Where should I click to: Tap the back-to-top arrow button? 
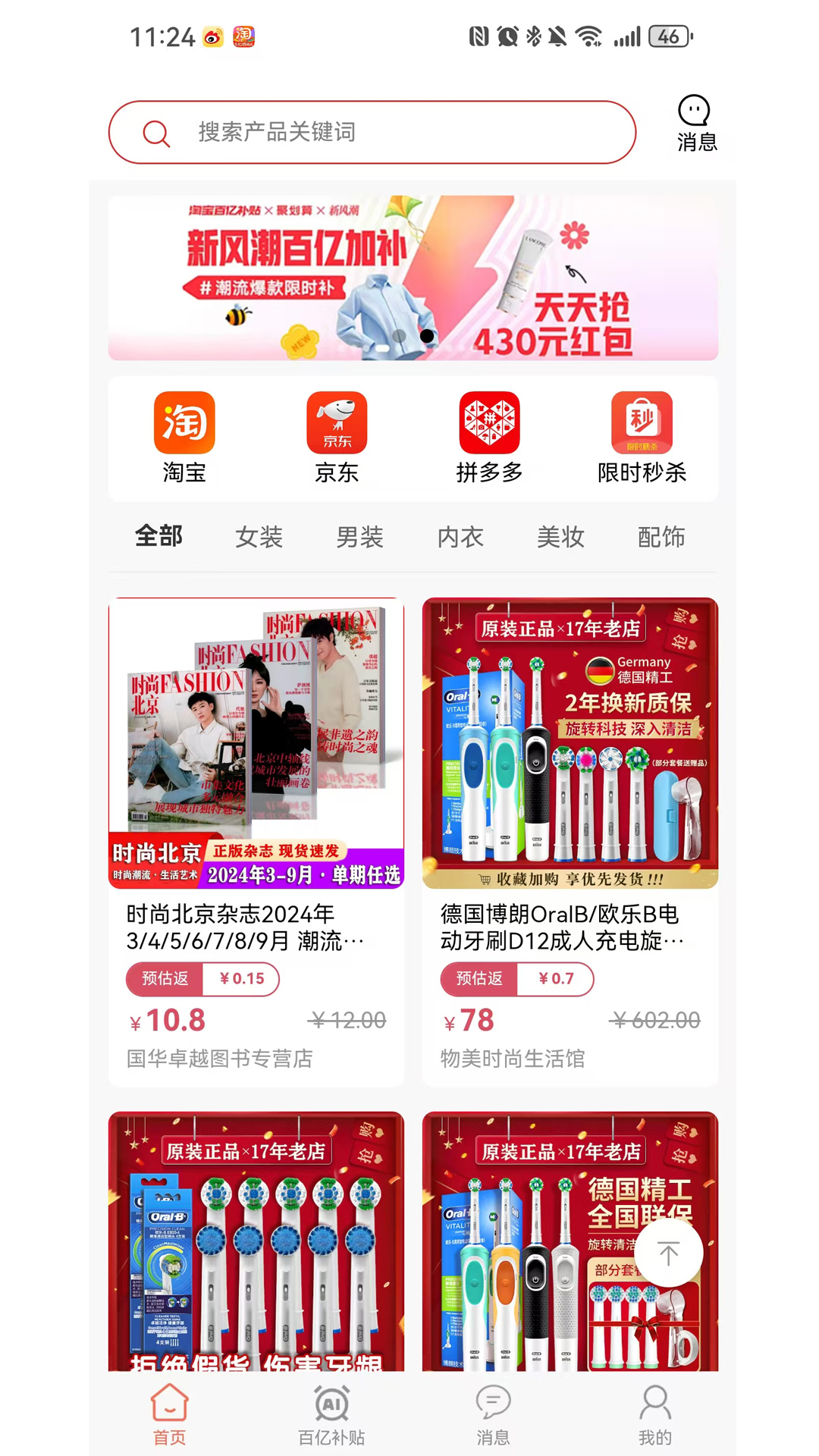coord(668,1253)
